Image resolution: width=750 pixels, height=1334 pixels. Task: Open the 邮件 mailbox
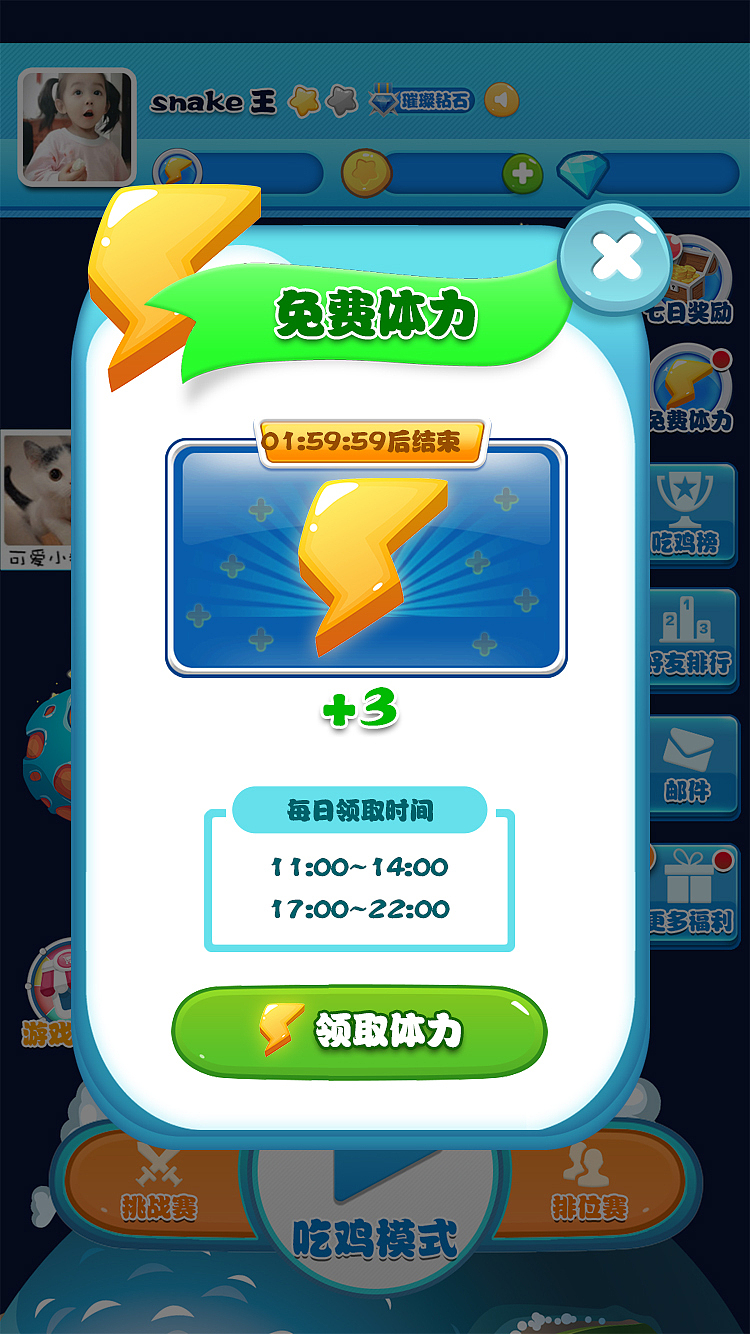pos(690,763)
